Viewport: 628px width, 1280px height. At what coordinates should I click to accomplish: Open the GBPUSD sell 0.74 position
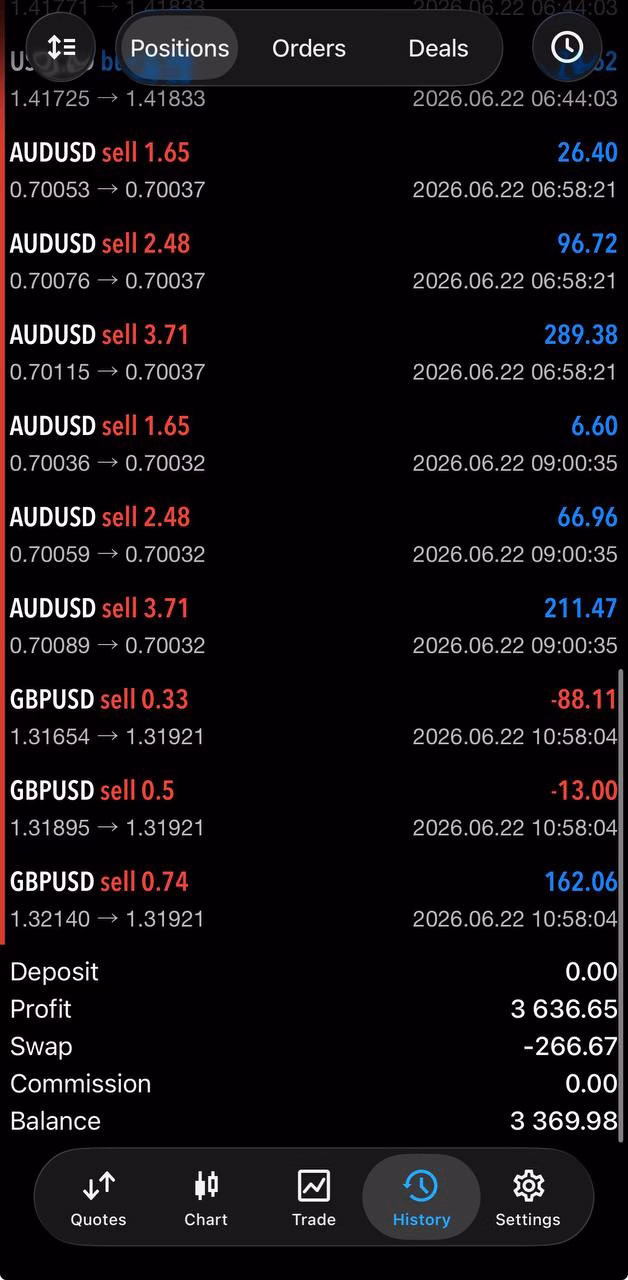point(314,898)
